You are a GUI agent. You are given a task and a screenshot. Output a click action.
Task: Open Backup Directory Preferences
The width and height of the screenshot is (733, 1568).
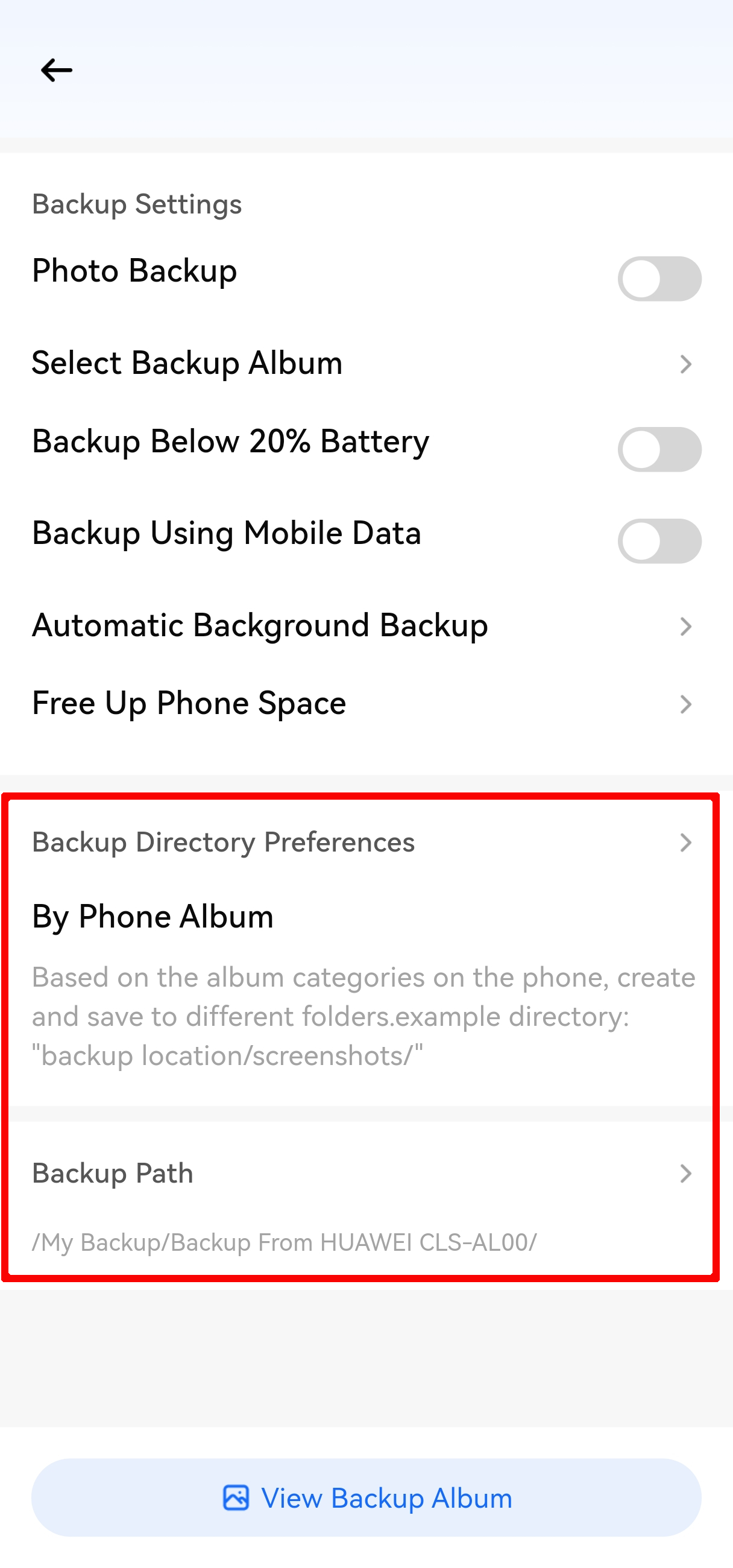point(365,842)
